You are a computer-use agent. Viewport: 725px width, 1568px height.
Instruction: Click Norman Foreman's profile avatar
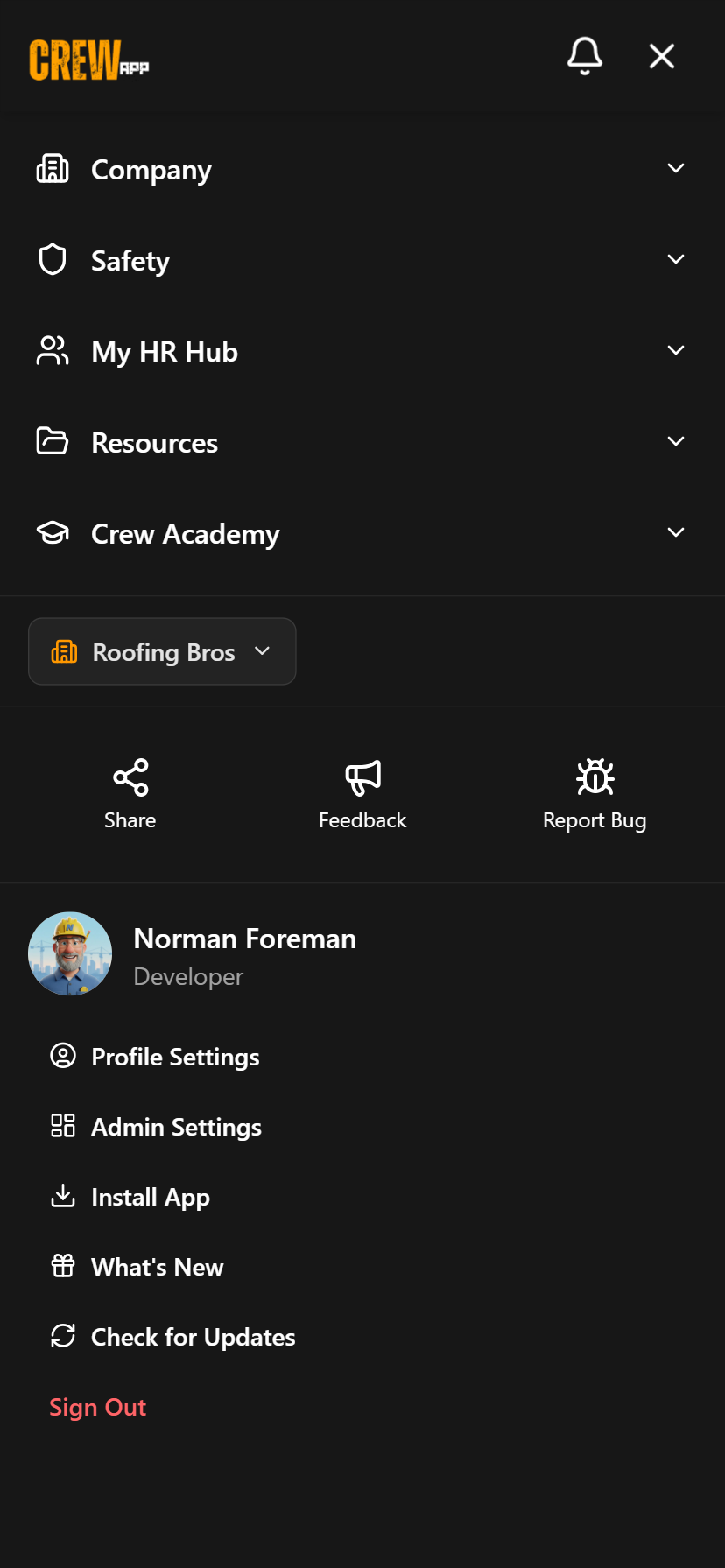(x=70, y=953)
